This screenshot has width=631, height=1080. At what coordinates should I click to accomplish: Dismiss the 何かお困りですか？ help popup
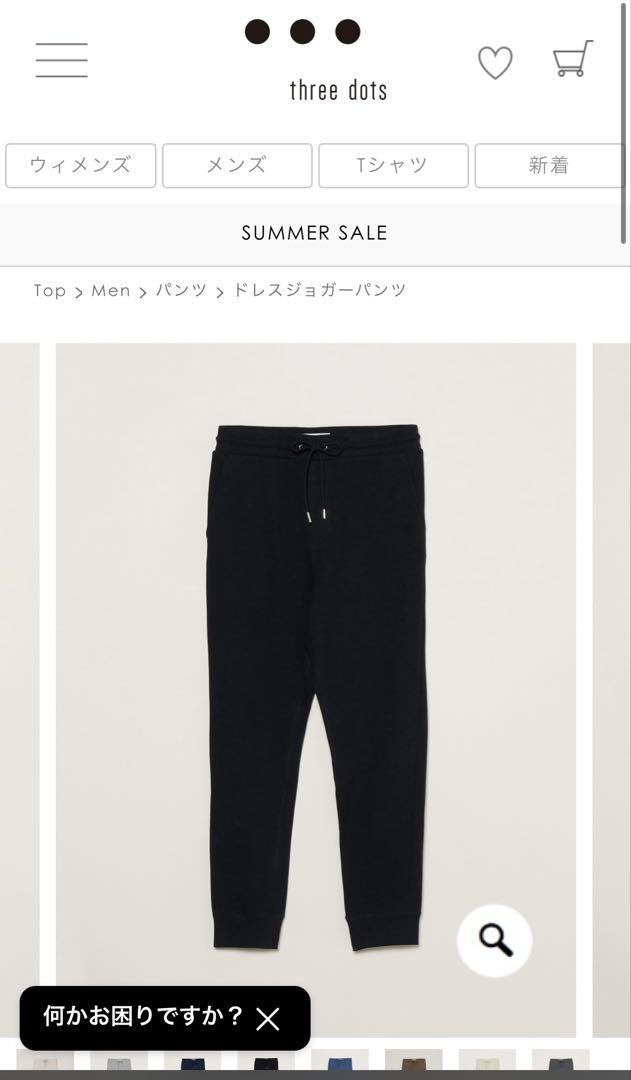pos(268,1019)
